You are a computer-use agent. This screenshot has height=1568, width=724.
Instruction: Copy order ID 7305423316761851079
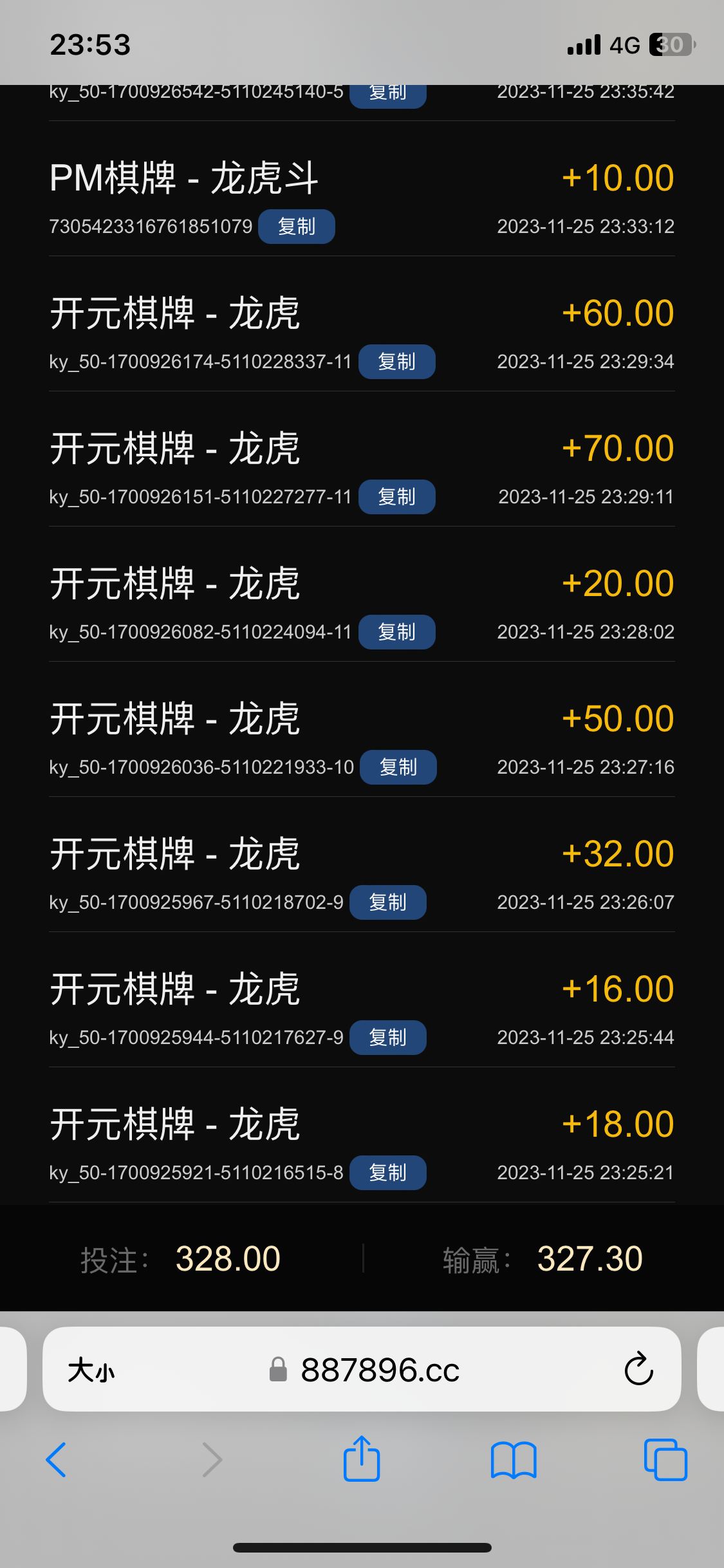pos(296,227)
